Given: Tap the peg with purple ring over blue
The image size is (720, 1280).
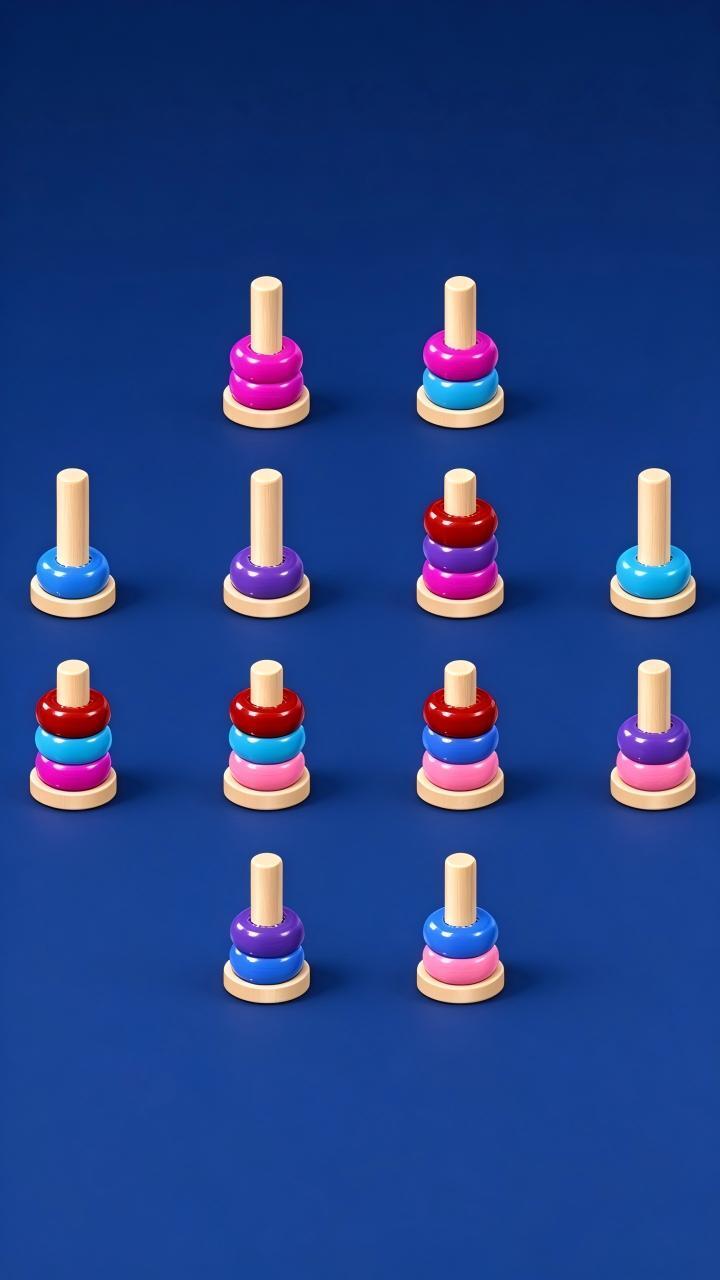Looking at the screenshot, I should click(x=266, y=928).
